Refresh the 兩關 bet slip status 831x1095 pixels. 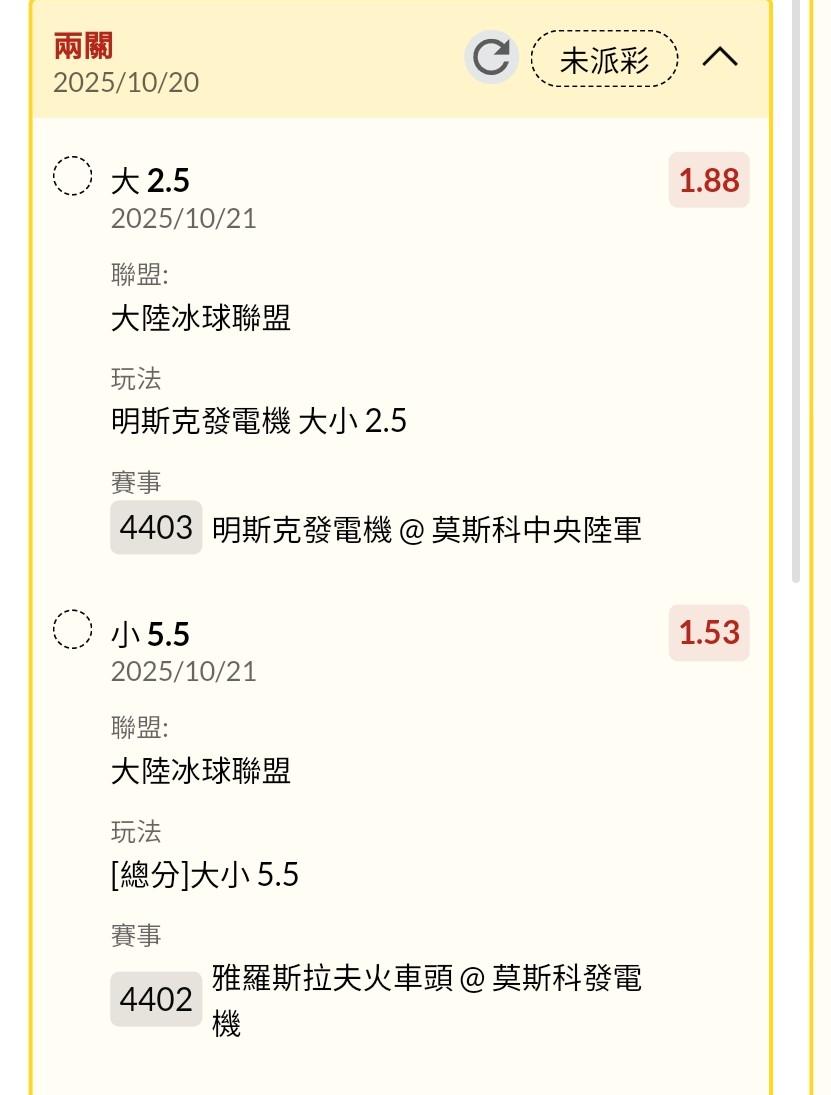click(x=490, y=58)
